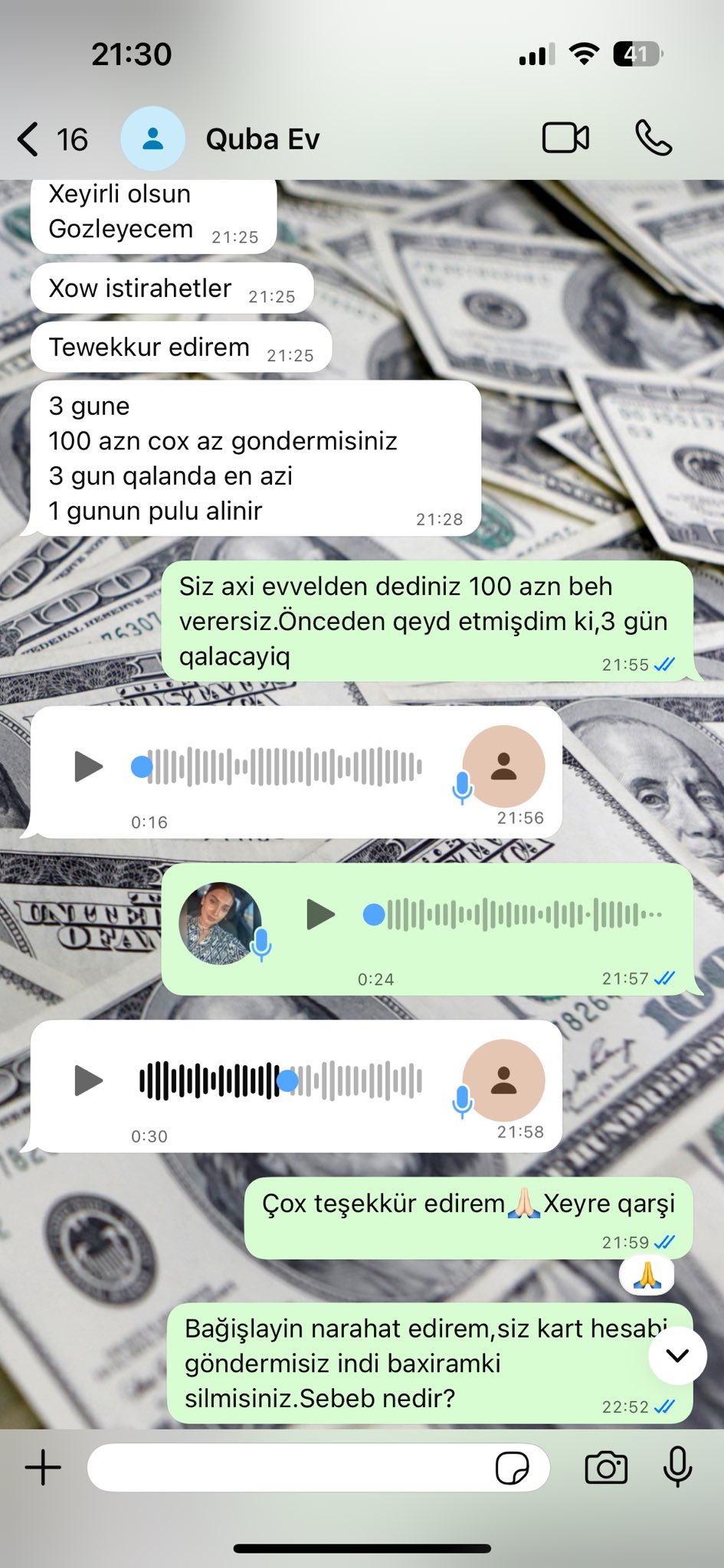The image size is (724, 1568).
Task: Open the praying hands reaction on message
Action: pyautogui.click(x=647, y=1276)
